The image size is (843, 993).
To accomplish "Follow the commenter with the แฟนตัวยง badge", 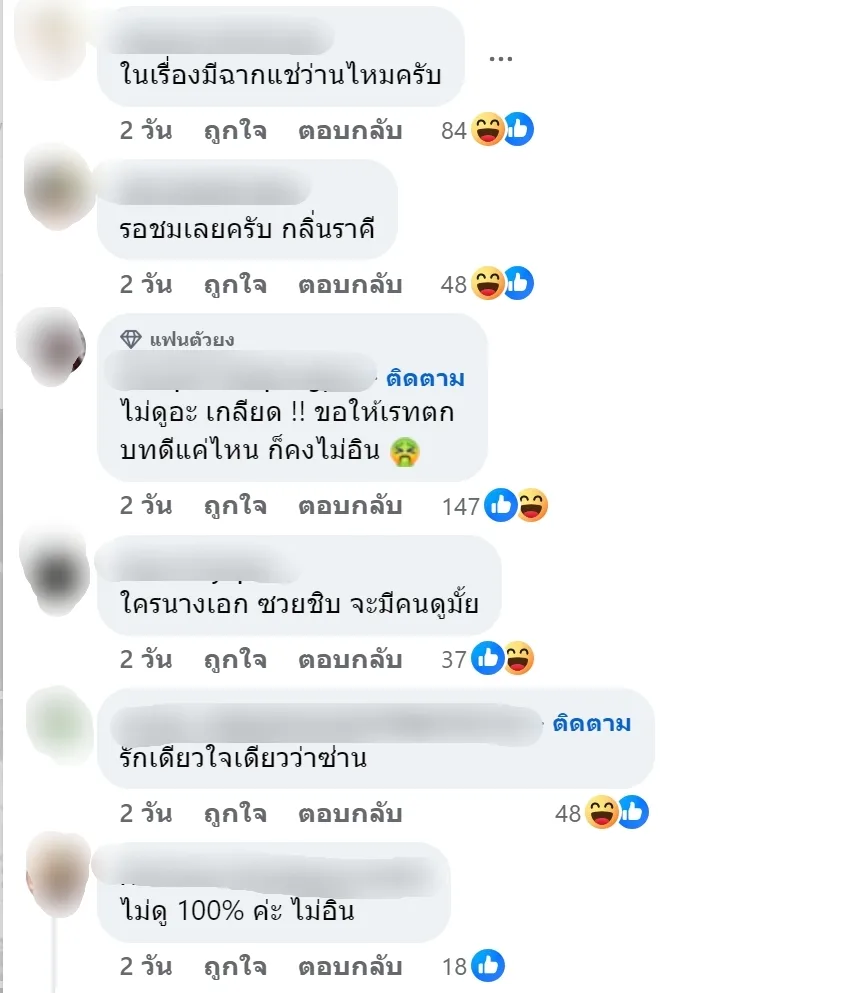I will coord(425,378).
